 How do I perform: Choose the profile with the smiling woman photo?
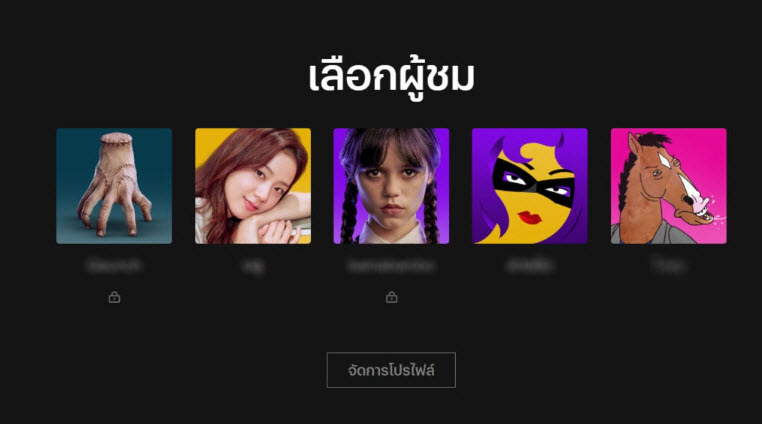[x=252, y=186]
